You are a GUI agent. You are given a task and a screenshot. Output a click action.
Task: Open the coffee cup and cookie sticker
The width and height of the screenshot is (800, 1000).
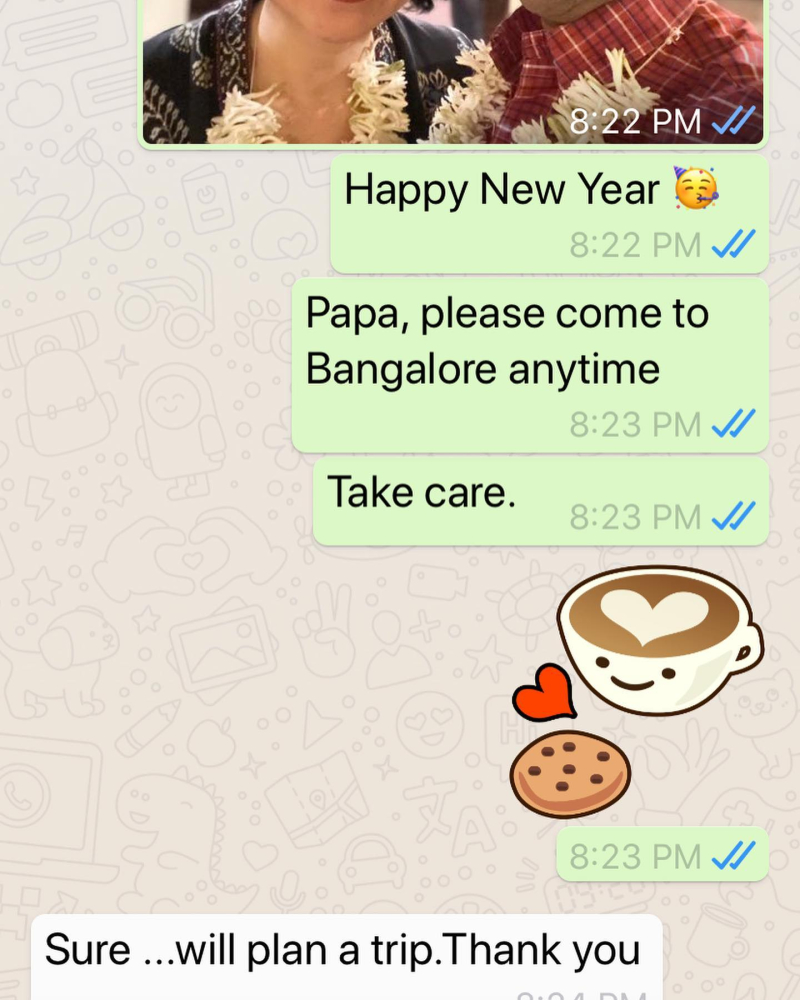632,690
